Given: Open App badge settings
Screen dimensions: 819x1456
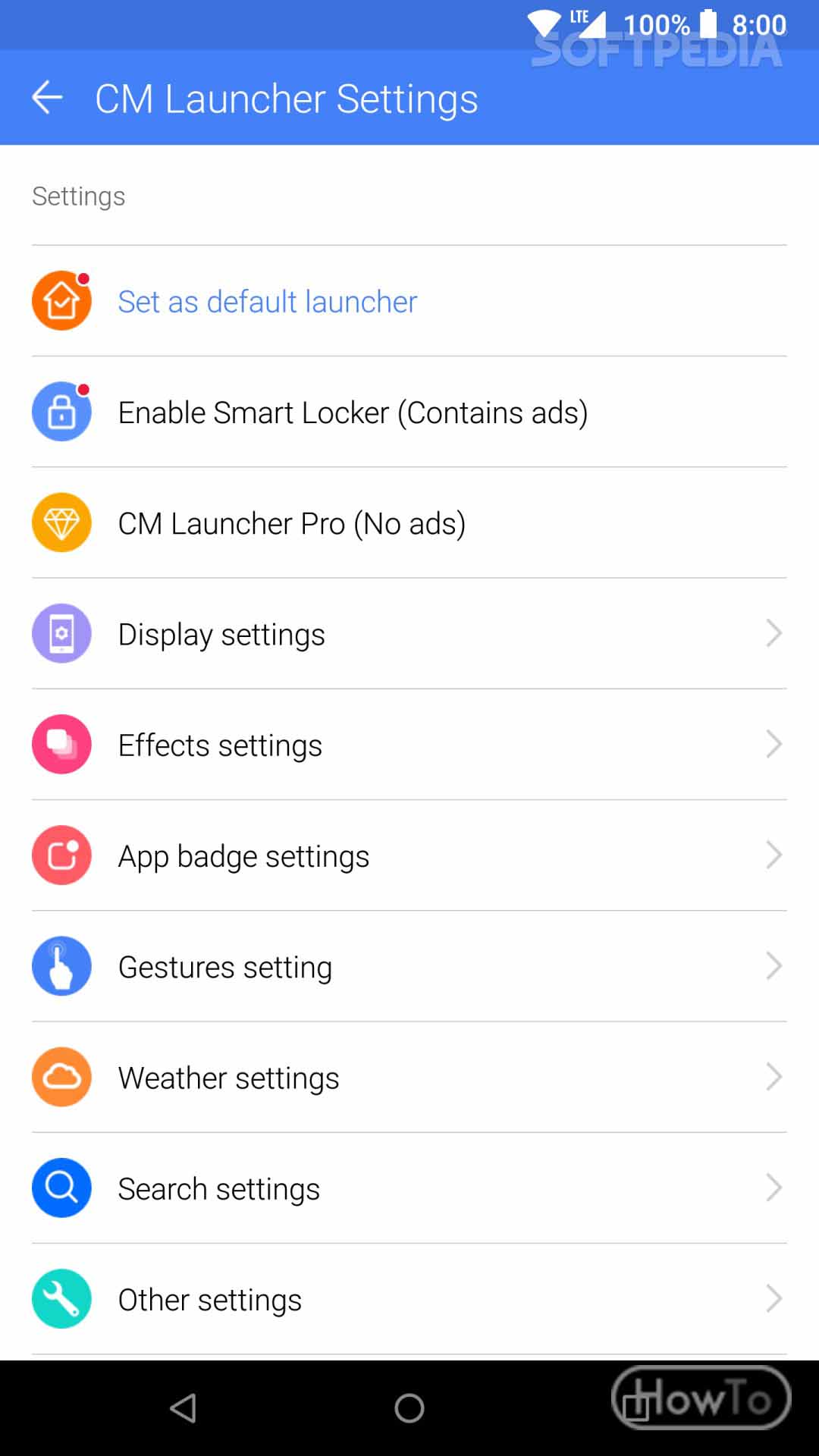Looking at the screenshot, I should click(409, 855).
